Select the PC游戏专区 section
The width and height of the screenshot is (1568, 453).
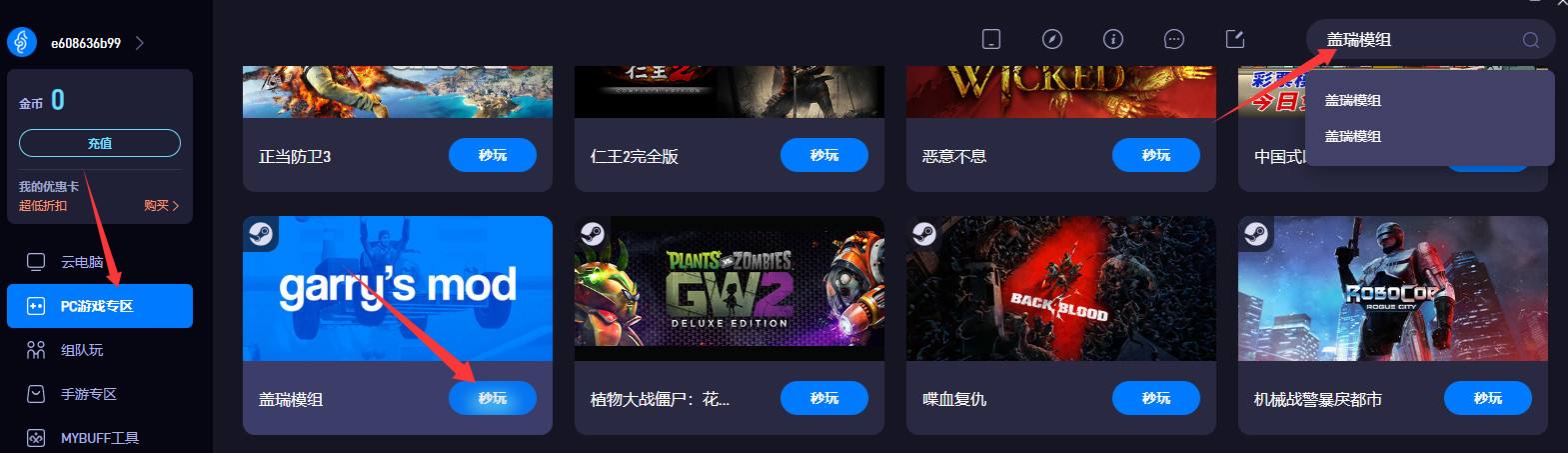pos(99,306)
